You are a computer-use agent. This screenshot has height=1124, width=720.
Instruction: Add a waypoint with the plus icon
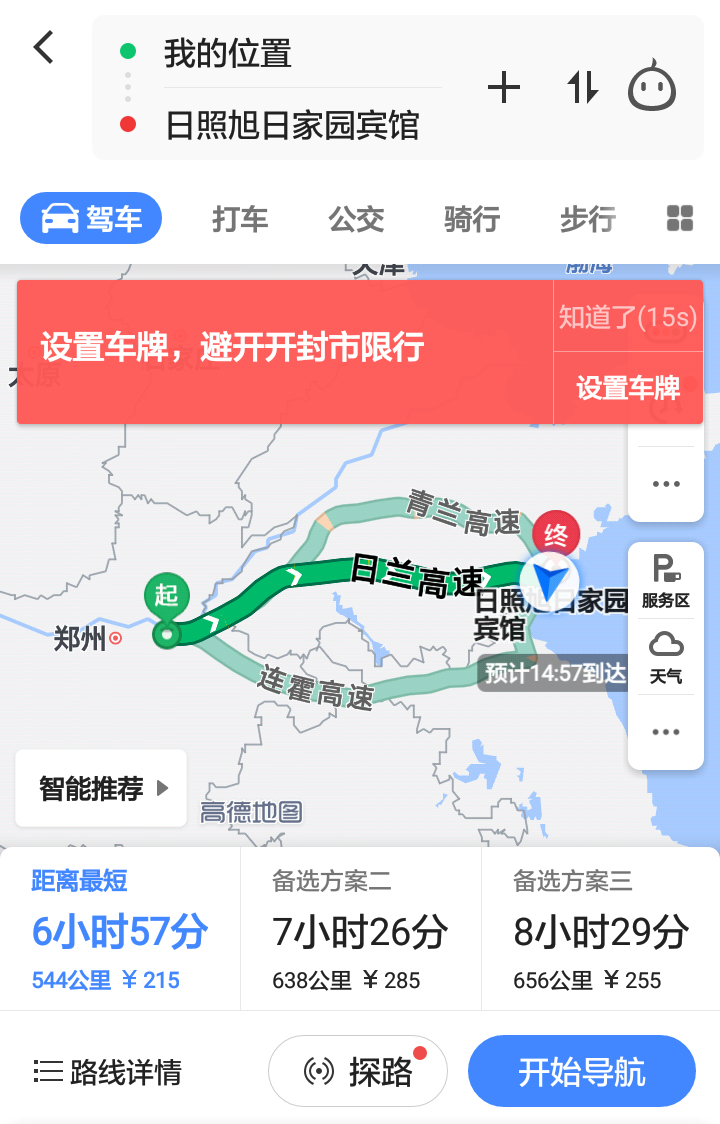pyautogui.click(x=504, y=88)
